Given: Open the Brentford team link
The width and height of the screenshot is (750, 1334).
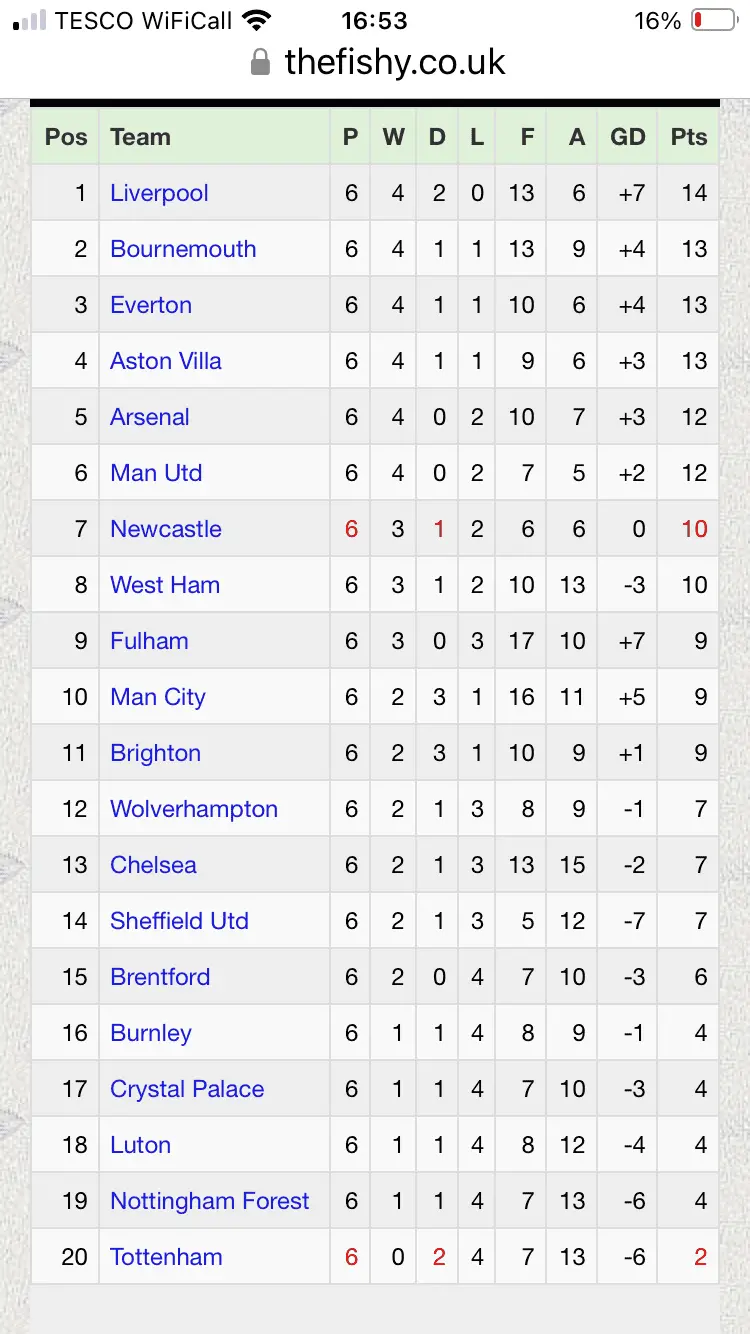Looking at the screenshot, I should point(160,977).
